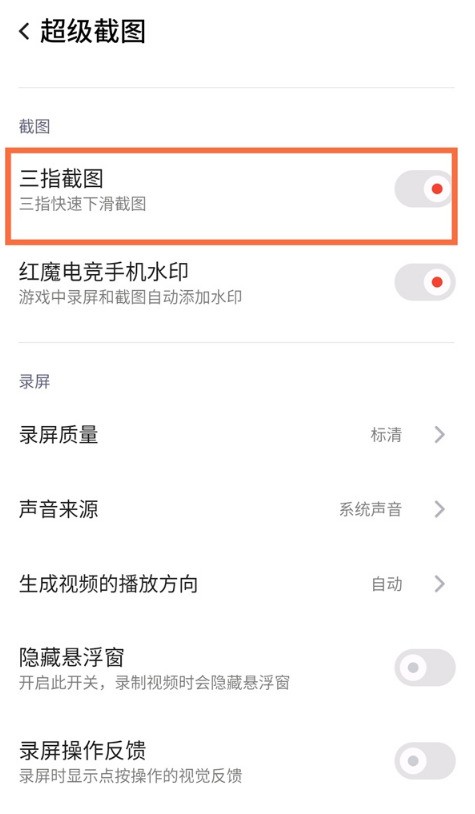Enable 隐藏悬浮窗 switch

(424, 668)
